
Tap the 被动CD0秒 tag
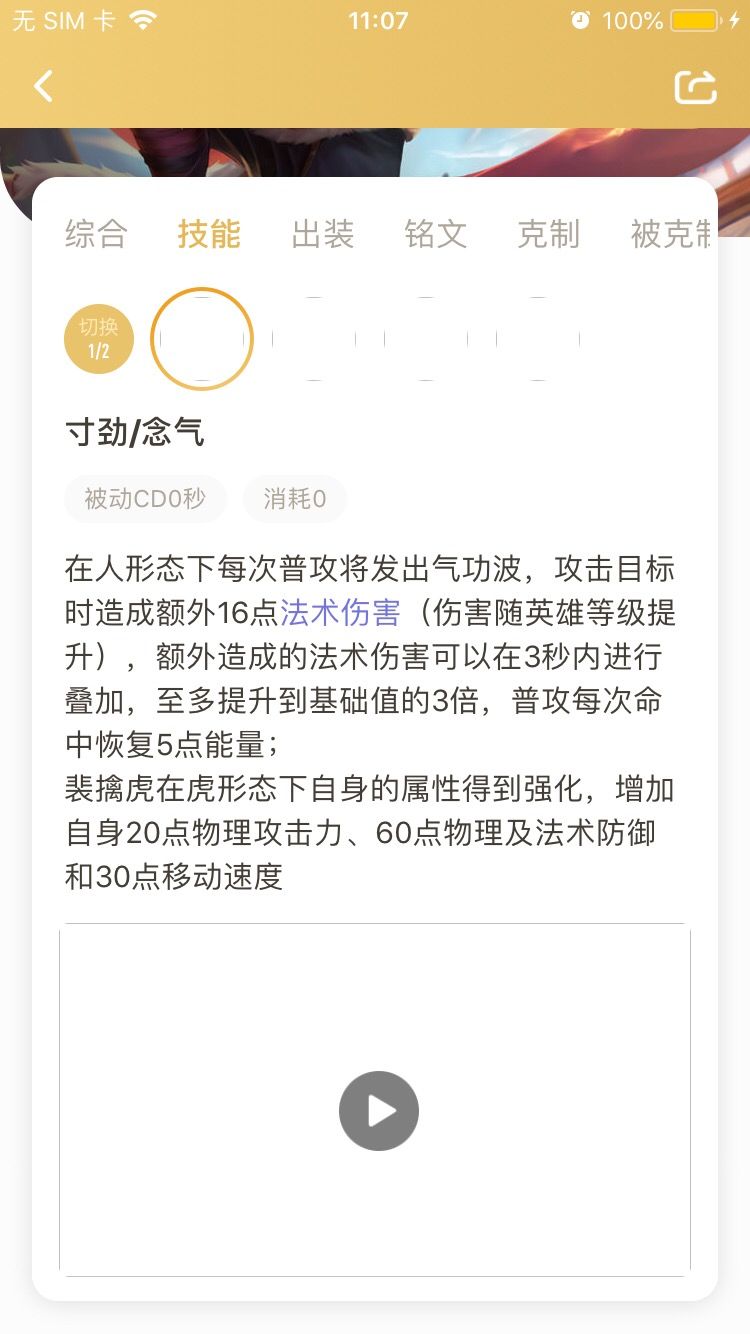144,499
